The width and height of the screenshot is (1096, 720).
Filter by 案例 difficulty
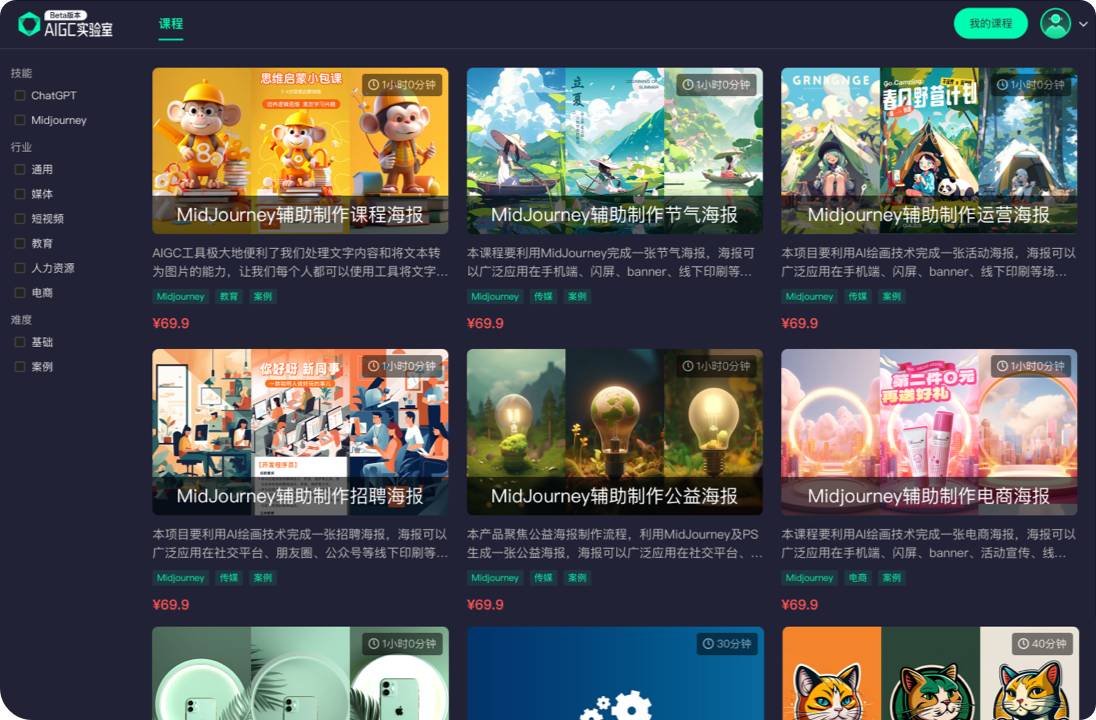[x=20, y=367]
